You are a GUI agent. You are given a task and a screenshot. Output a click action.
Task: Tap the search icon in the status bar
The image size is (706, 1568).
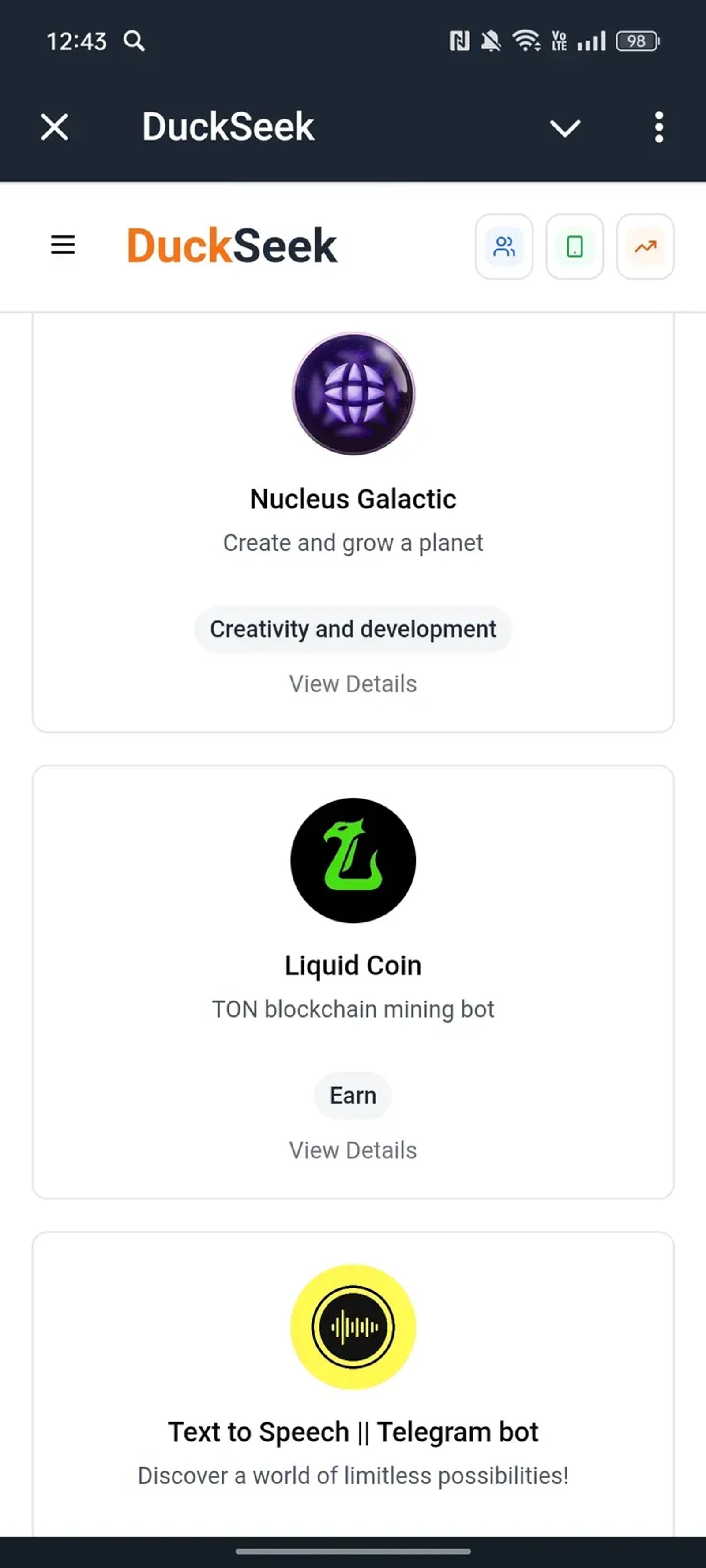133,41
